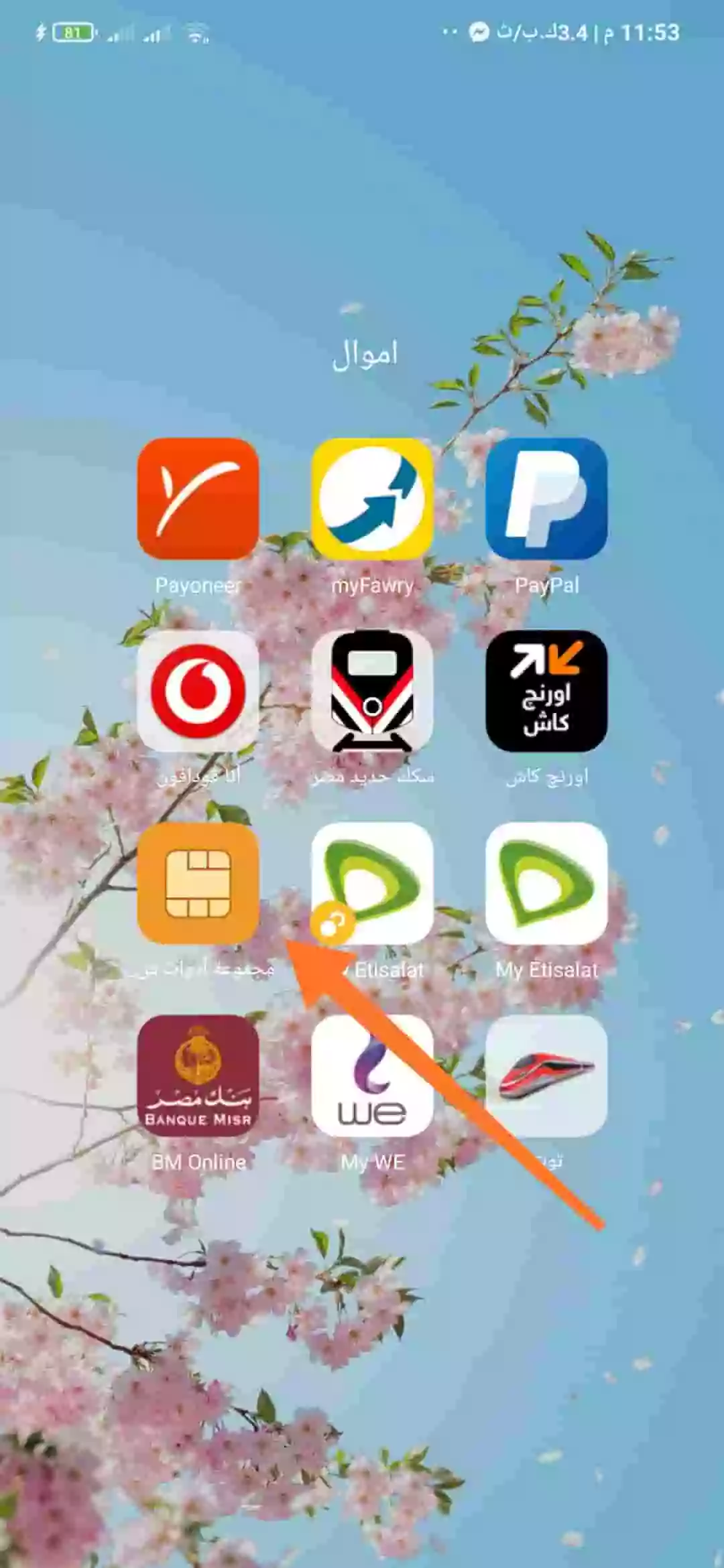This screenshot has width=724, height=1568.
Task: Open the red high-speed train app
Action: click(546, 1075)
